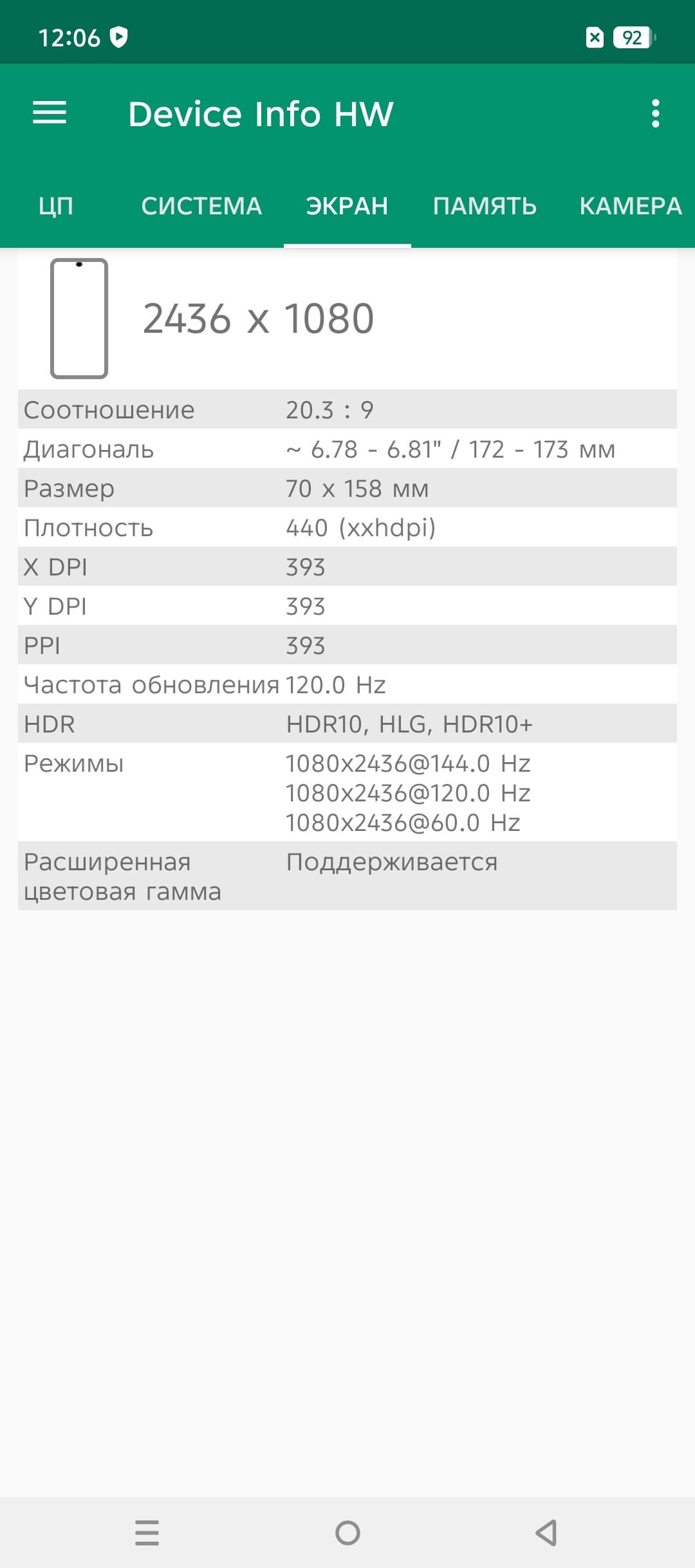Tap the system back button
This screenshot has height=1568, width=695.
pos(546,1533)
